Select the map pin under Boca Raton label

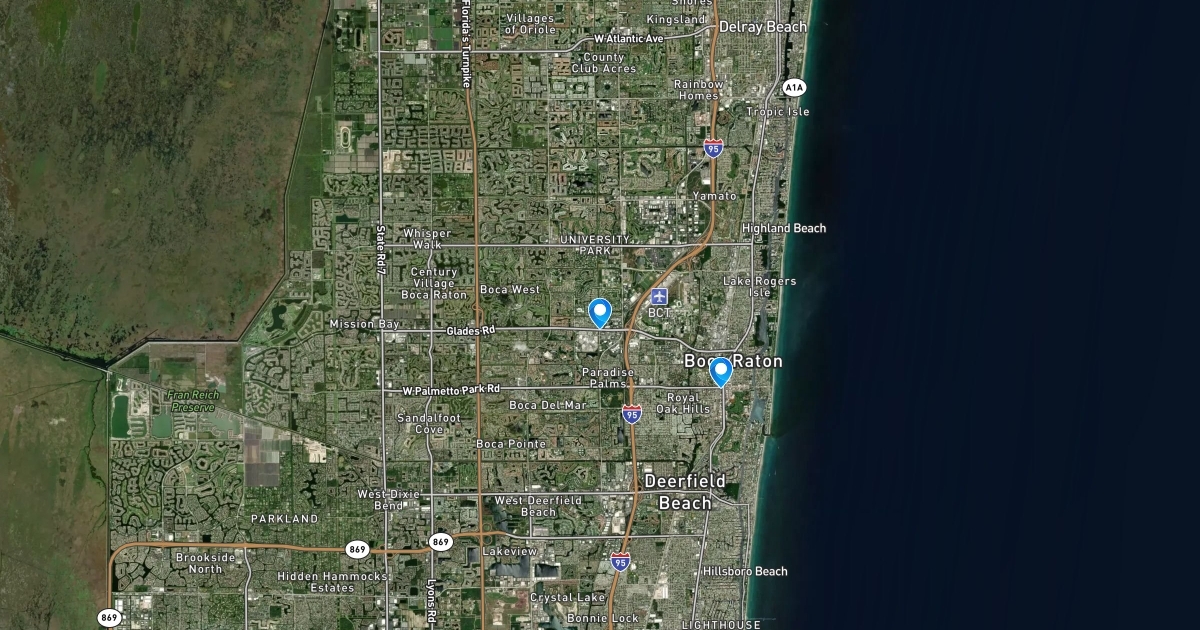pyautogui.click(x=720, y=371)
